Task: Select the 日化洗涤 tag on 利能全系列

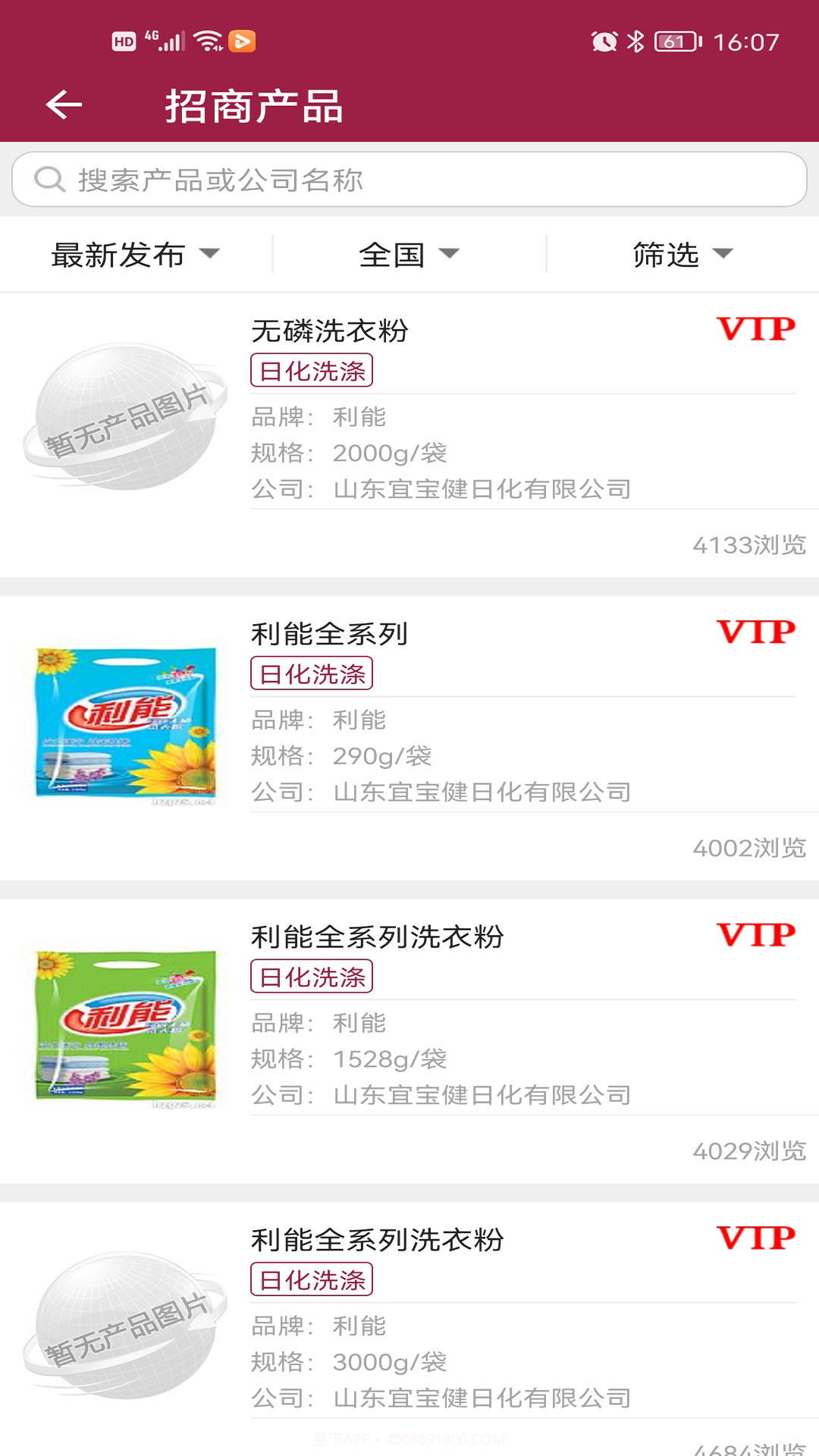Action: point(311,673)
